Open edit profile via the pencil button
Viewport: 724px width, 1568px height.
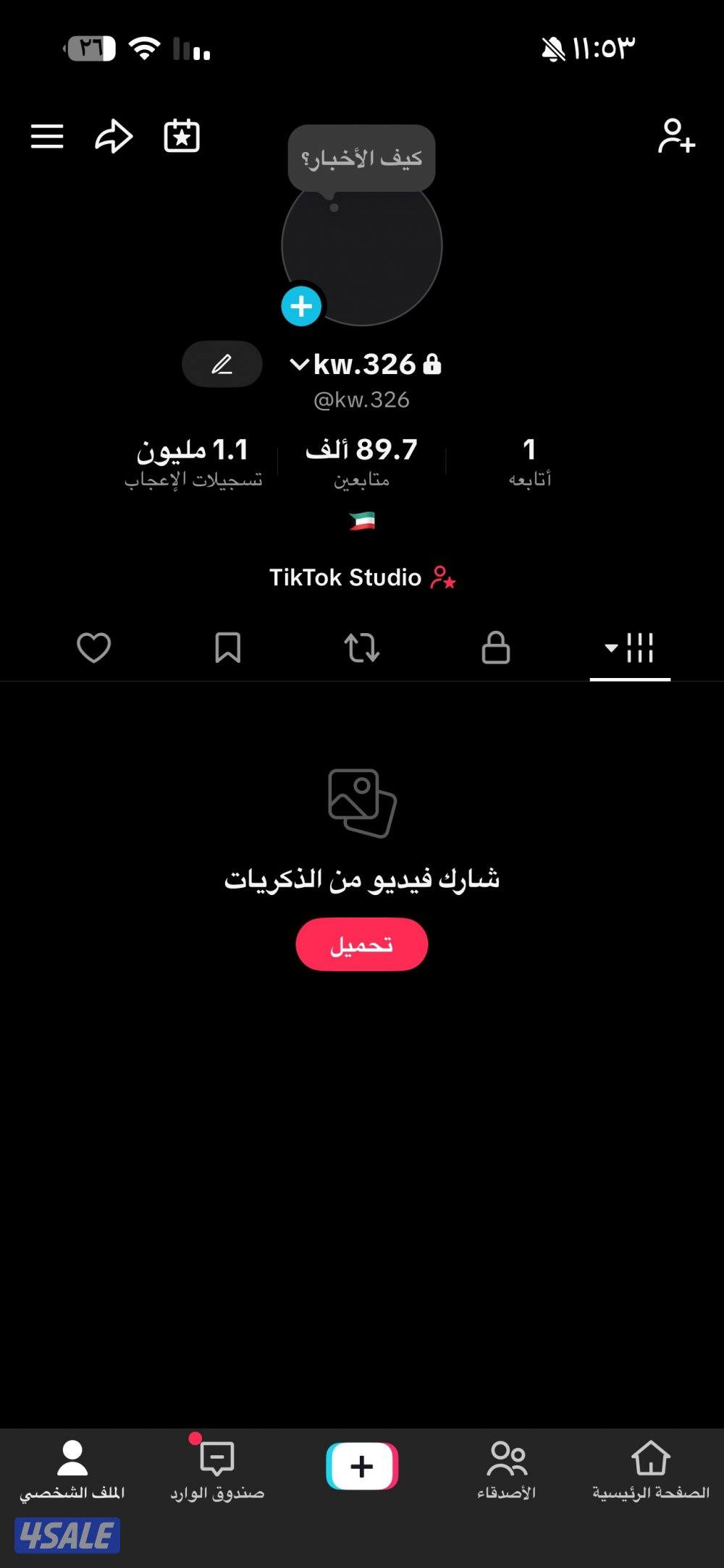click(x=222, y=365)
